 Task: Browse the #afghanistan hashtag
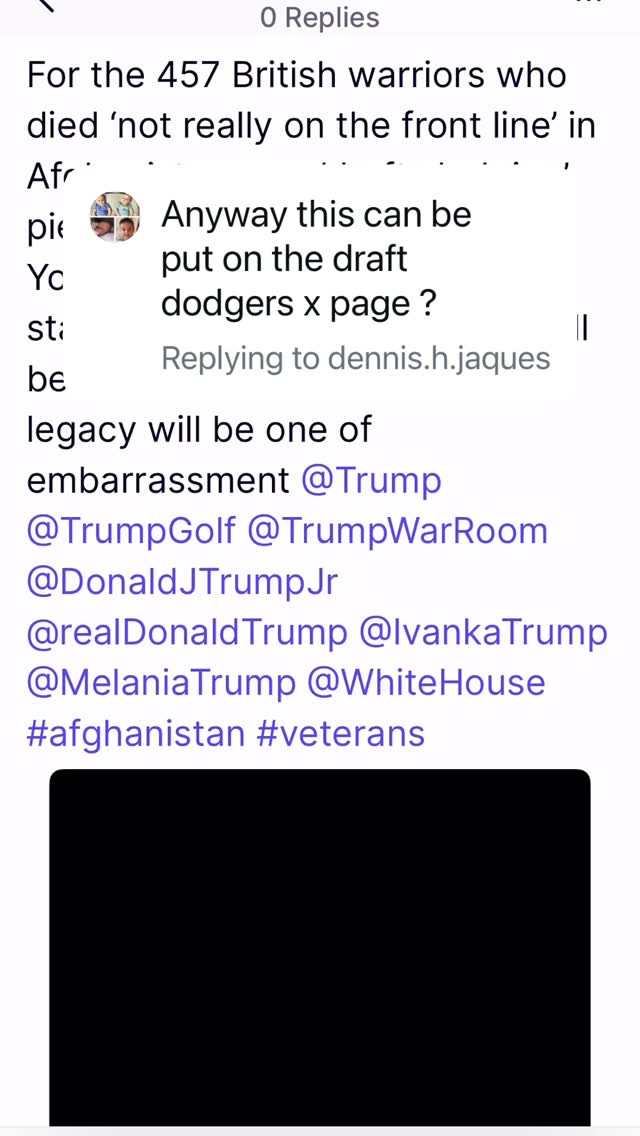pyautogui.click(x=135, y=734)
